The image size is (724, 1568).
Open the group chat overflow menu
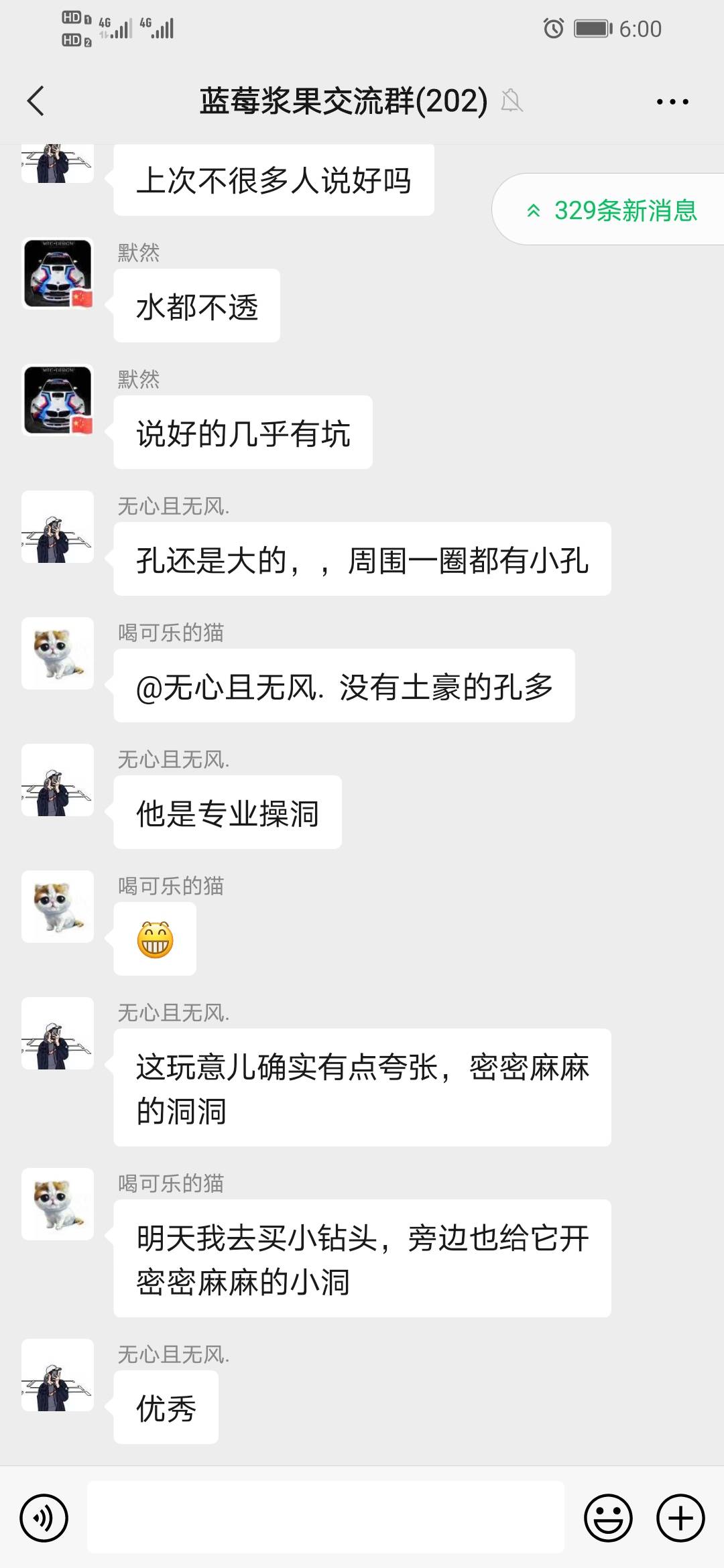tap(672, 102)
